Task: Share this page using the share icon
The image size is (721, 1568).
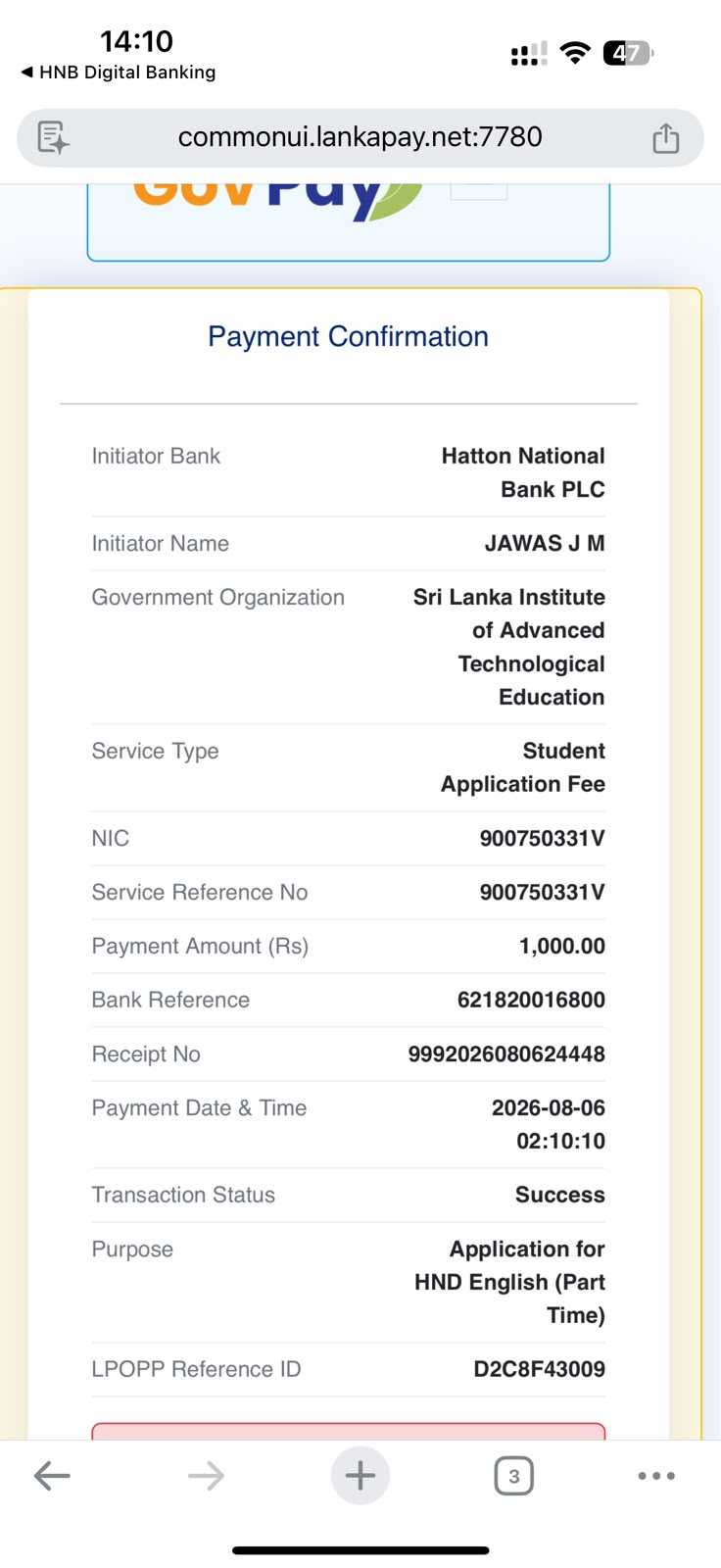Action: click(666, 137)
